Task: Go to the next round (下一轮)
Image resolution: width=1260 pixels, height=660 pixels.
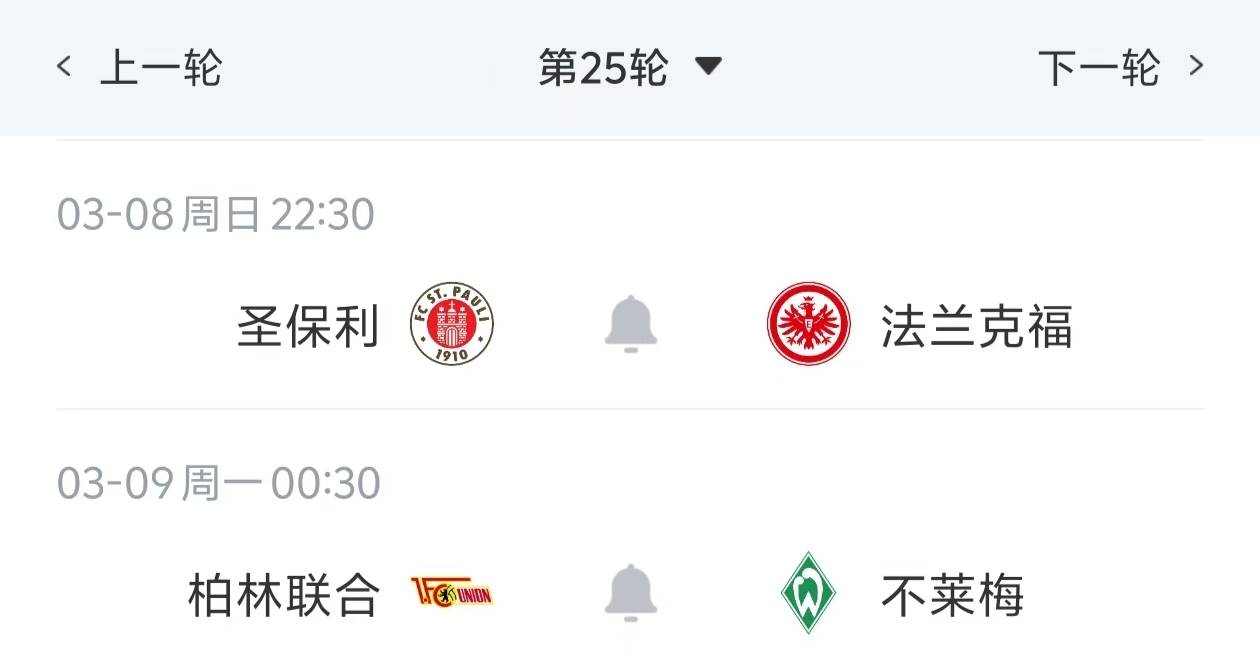Action: [1120, 68]
